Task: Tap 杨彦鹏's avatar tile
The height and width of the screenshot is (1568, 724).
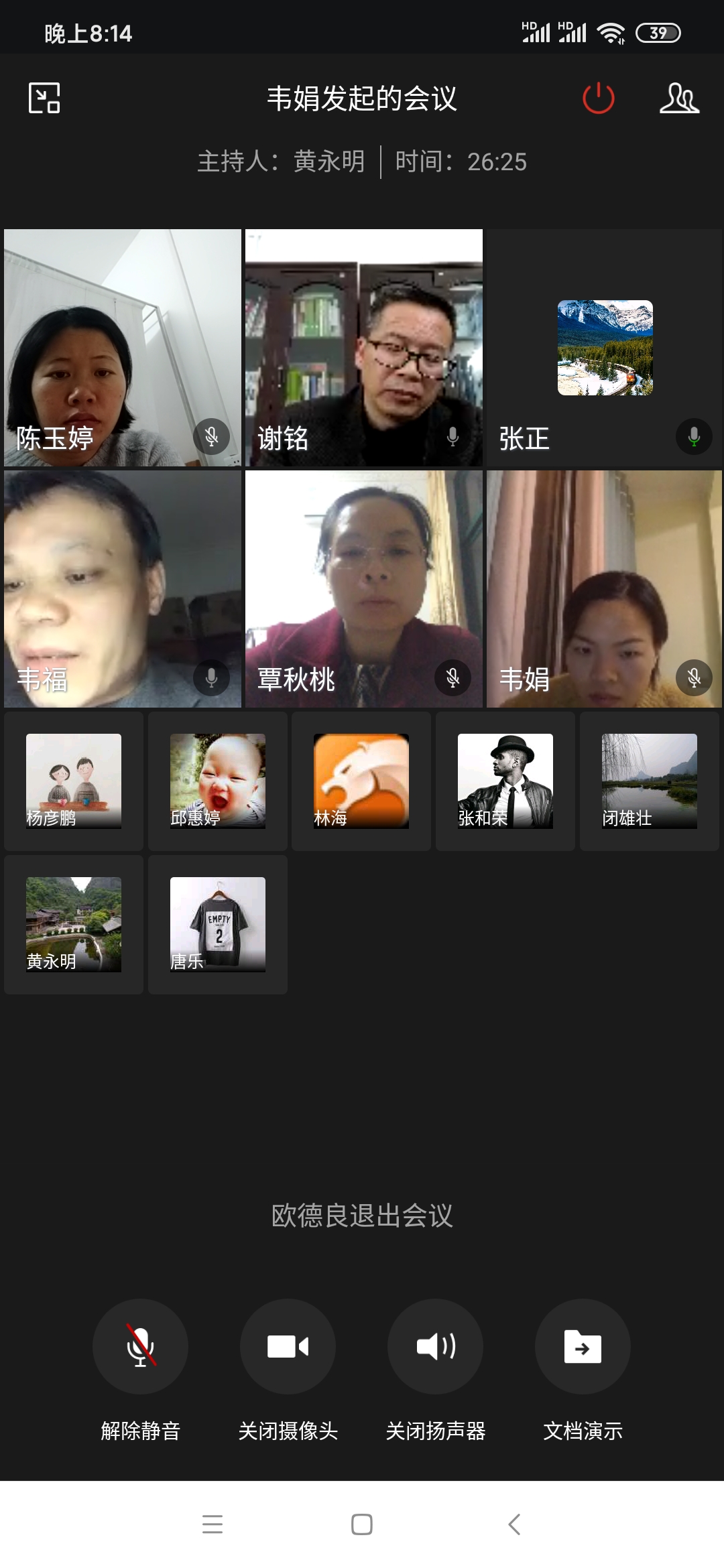Action: click(x=74, y=781)
